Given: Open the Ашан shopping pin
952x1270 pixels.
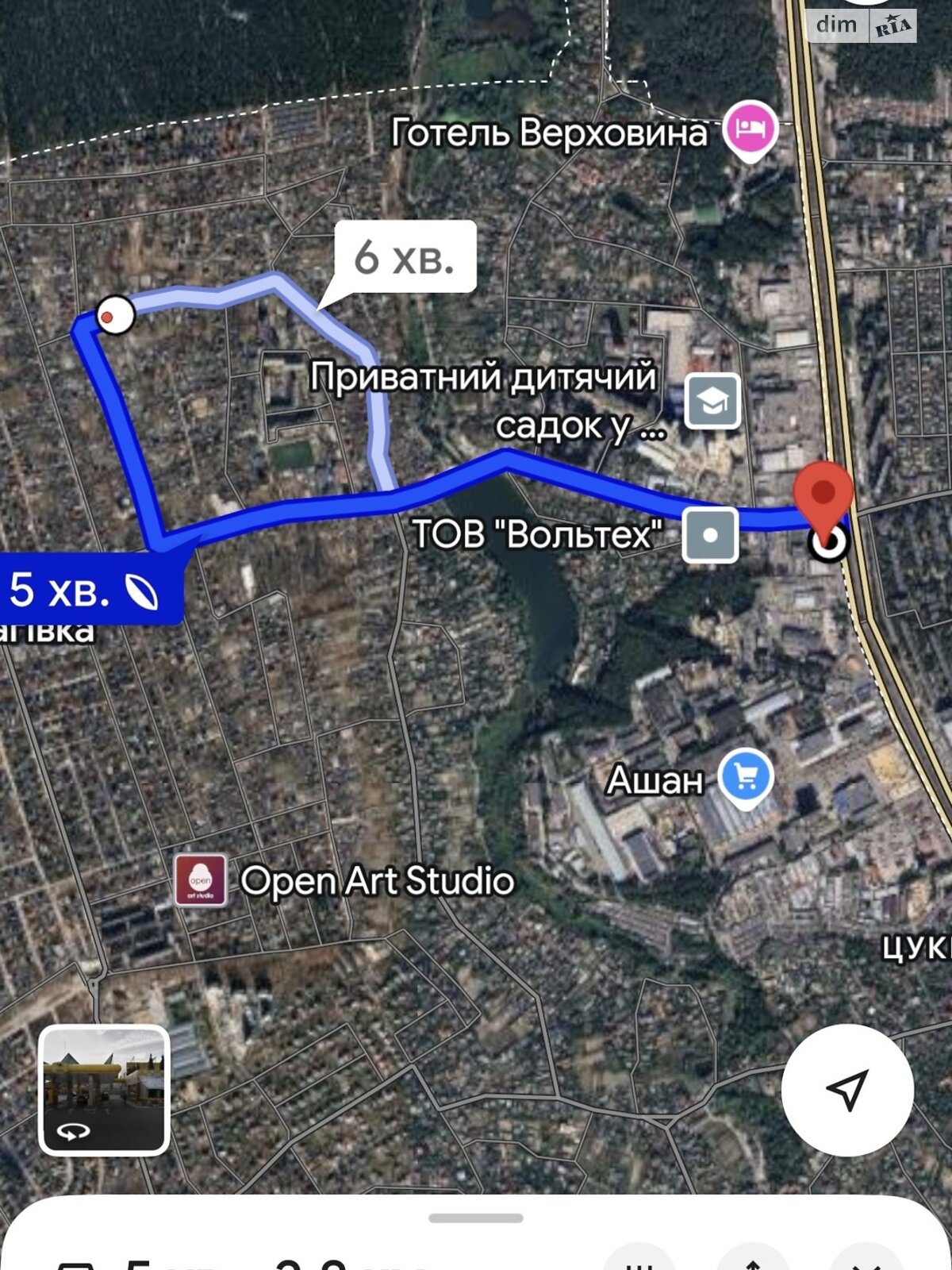Looking at the screenshot, I should [746, 776].
